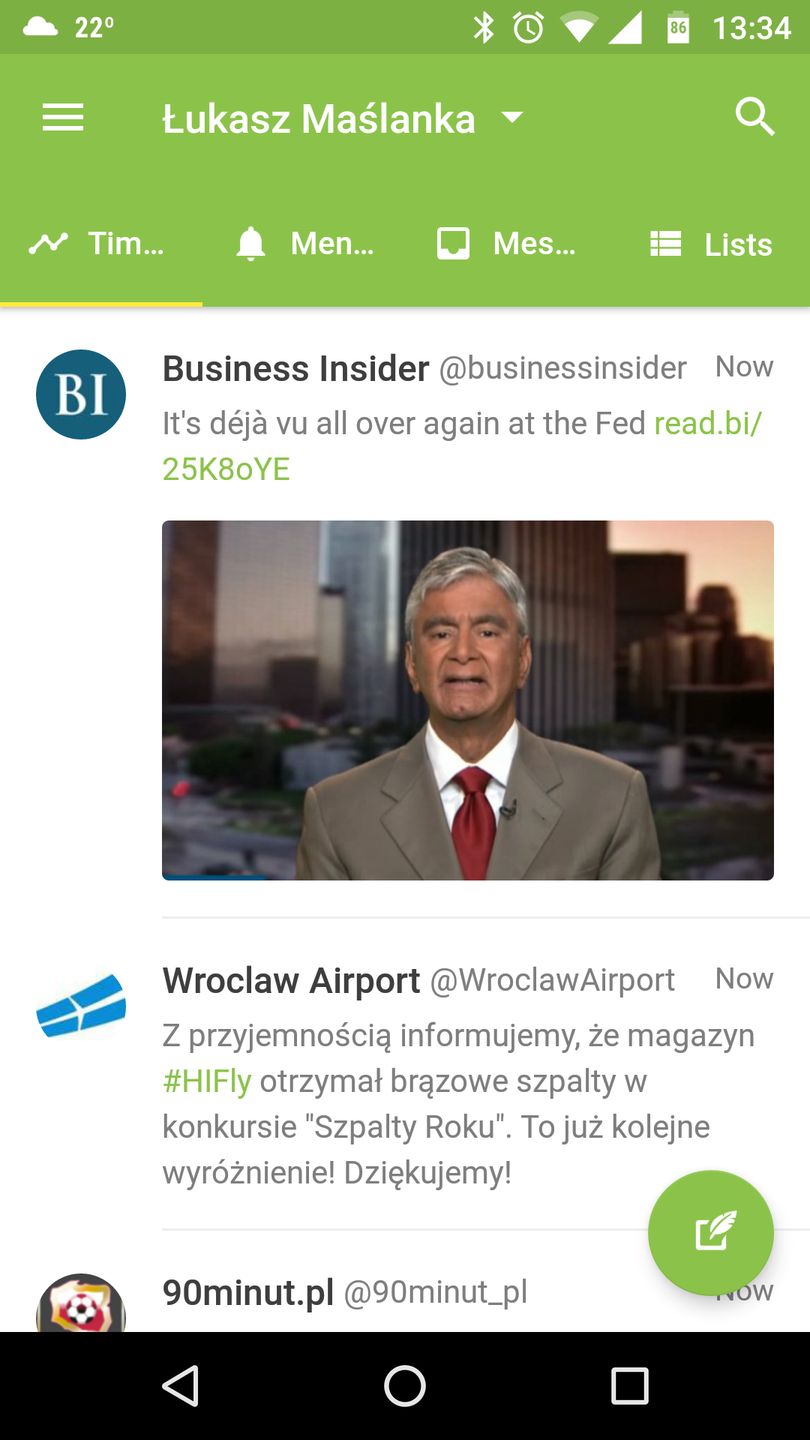Open the Business Insider avatar
The image size is (810, 1440).
81,394
